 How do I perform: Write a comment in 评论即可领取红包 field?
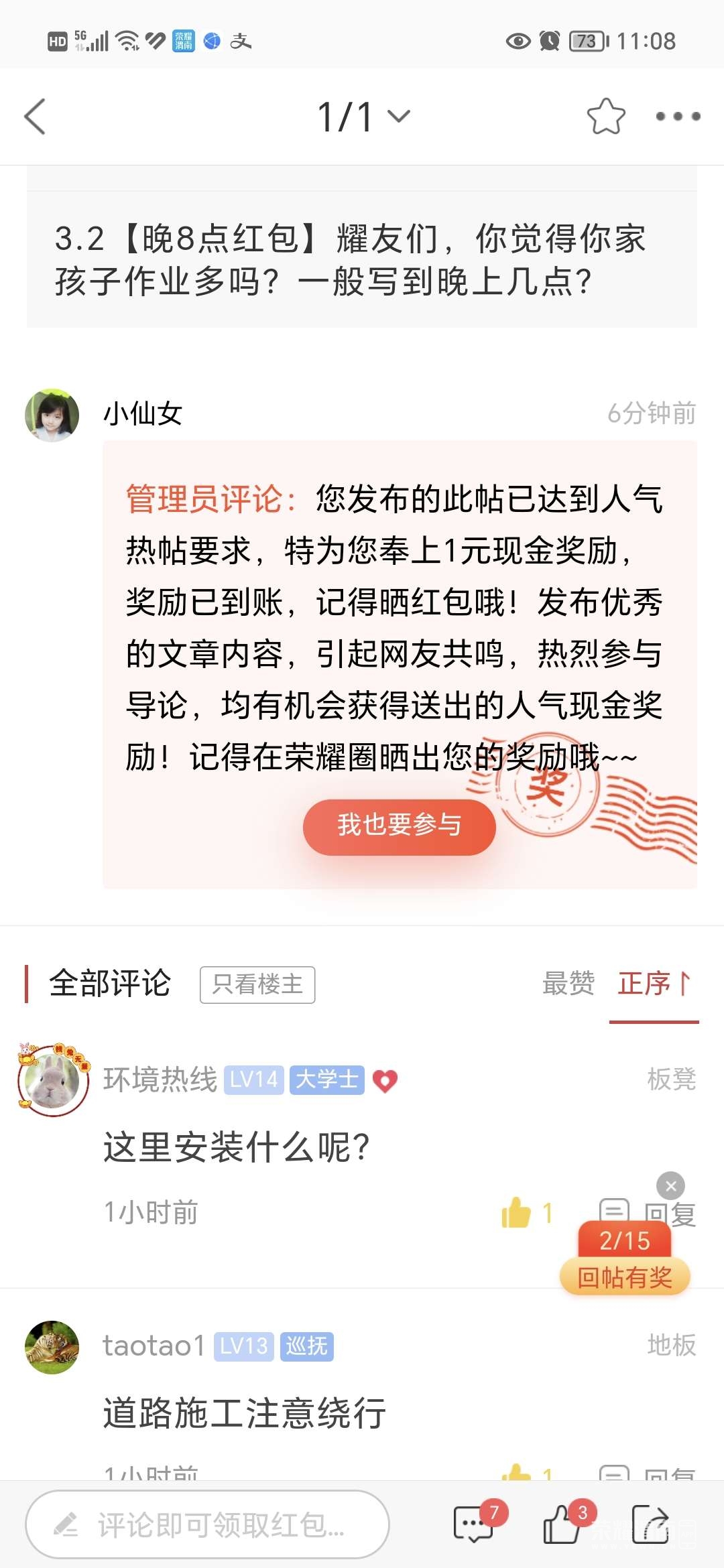(x=208, y=1524)
